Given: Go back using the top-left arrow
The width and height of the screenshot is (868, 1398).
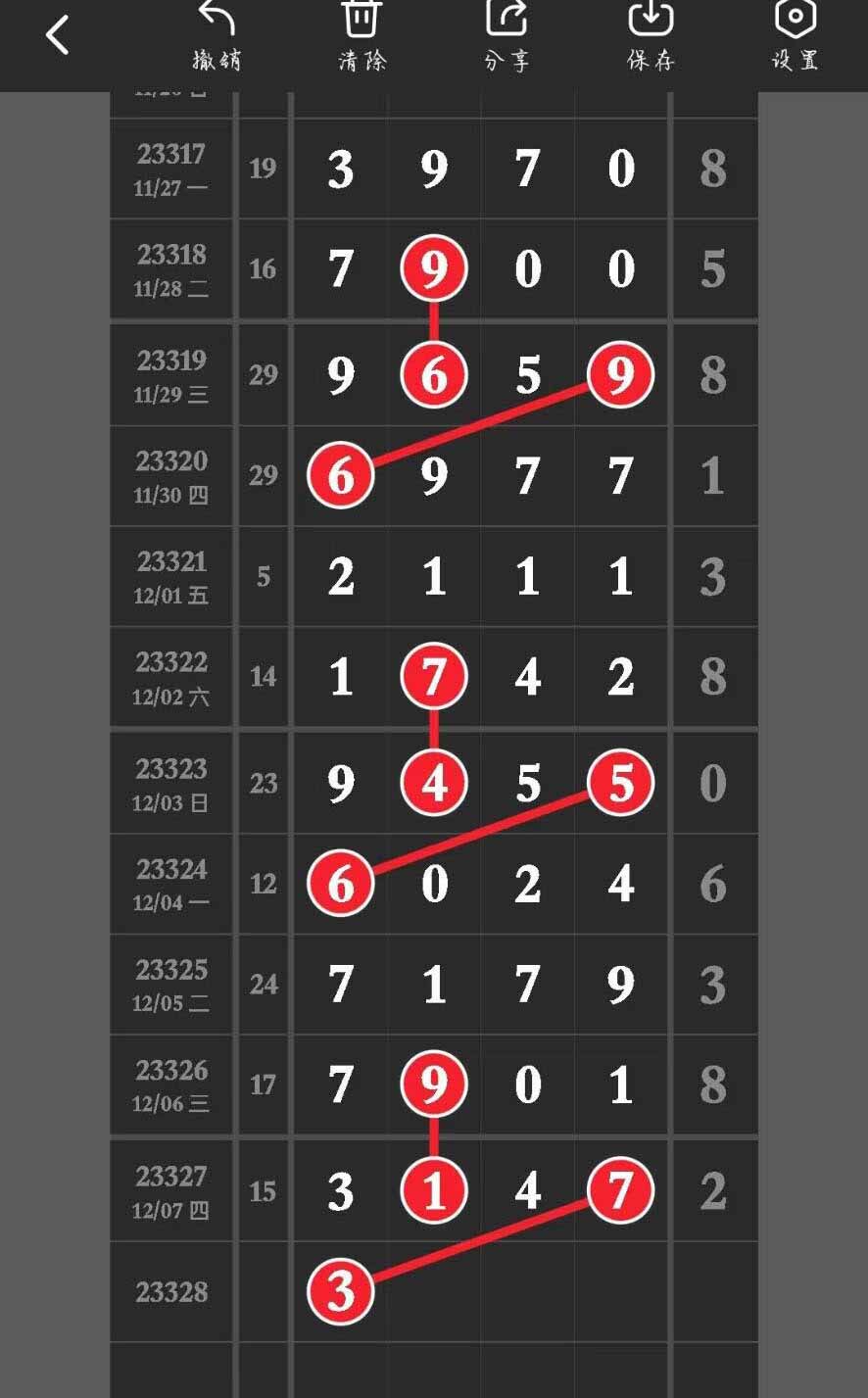Looking at the screenshot, I should click(x=58, y=35).
